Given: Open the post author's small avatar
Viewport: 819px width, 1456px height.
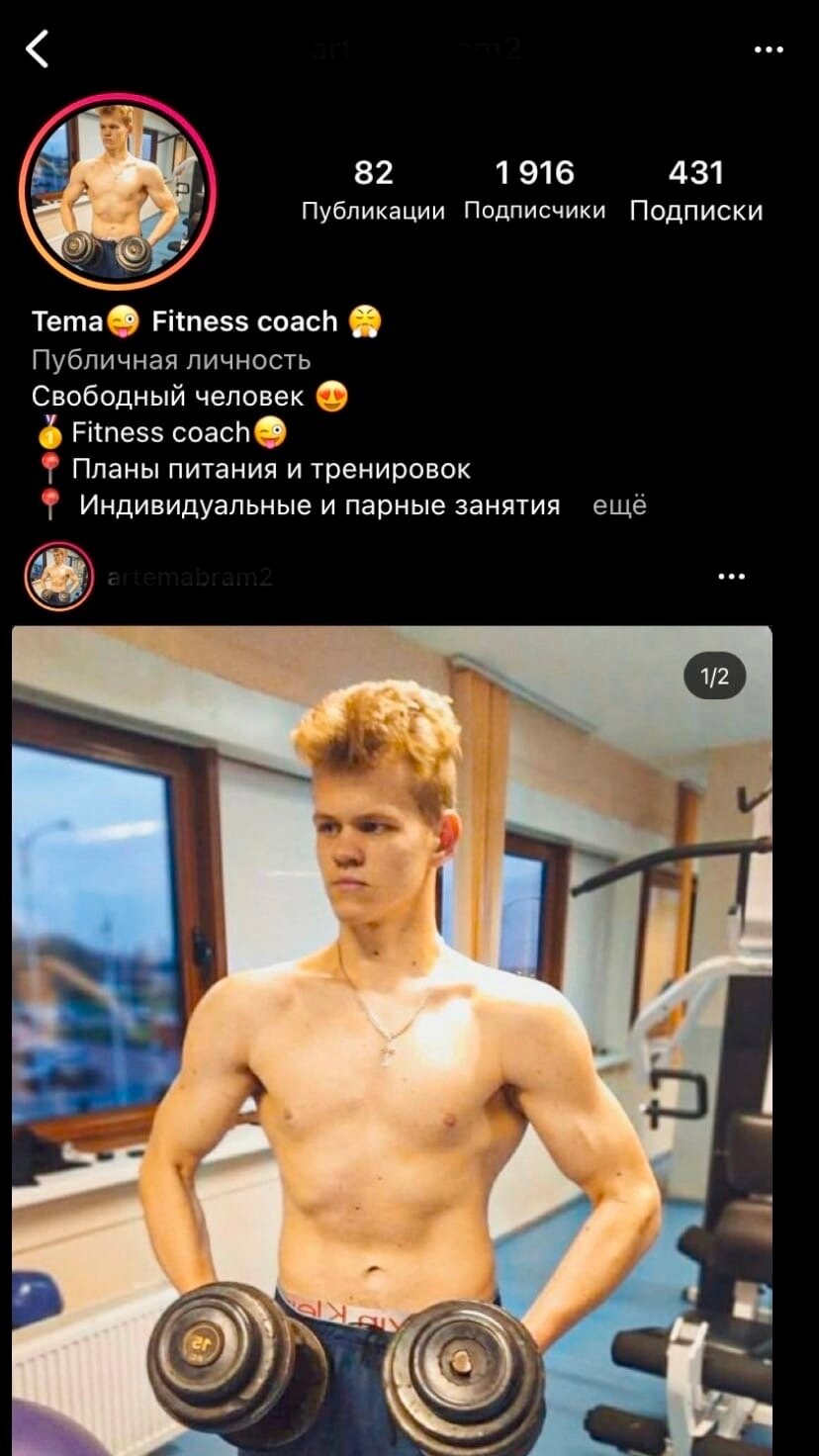Looking at the screenshot, I should click(59, 577).
